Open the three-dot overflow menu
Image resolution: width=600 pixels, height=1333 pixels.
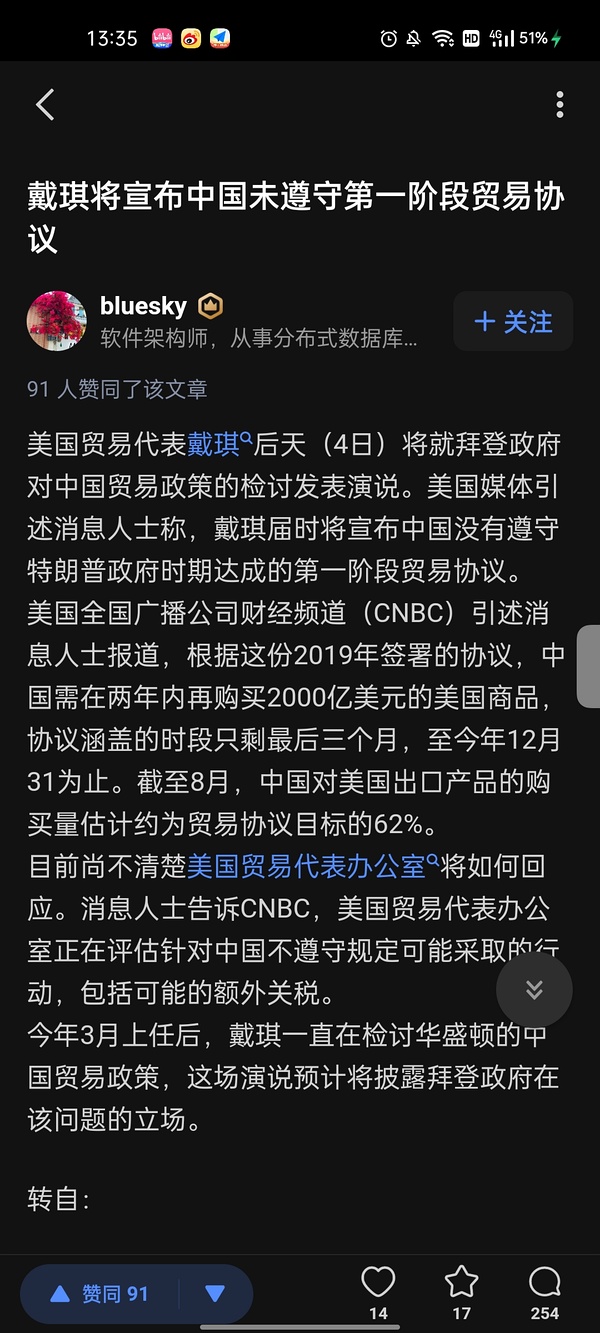tap(559, 105)
